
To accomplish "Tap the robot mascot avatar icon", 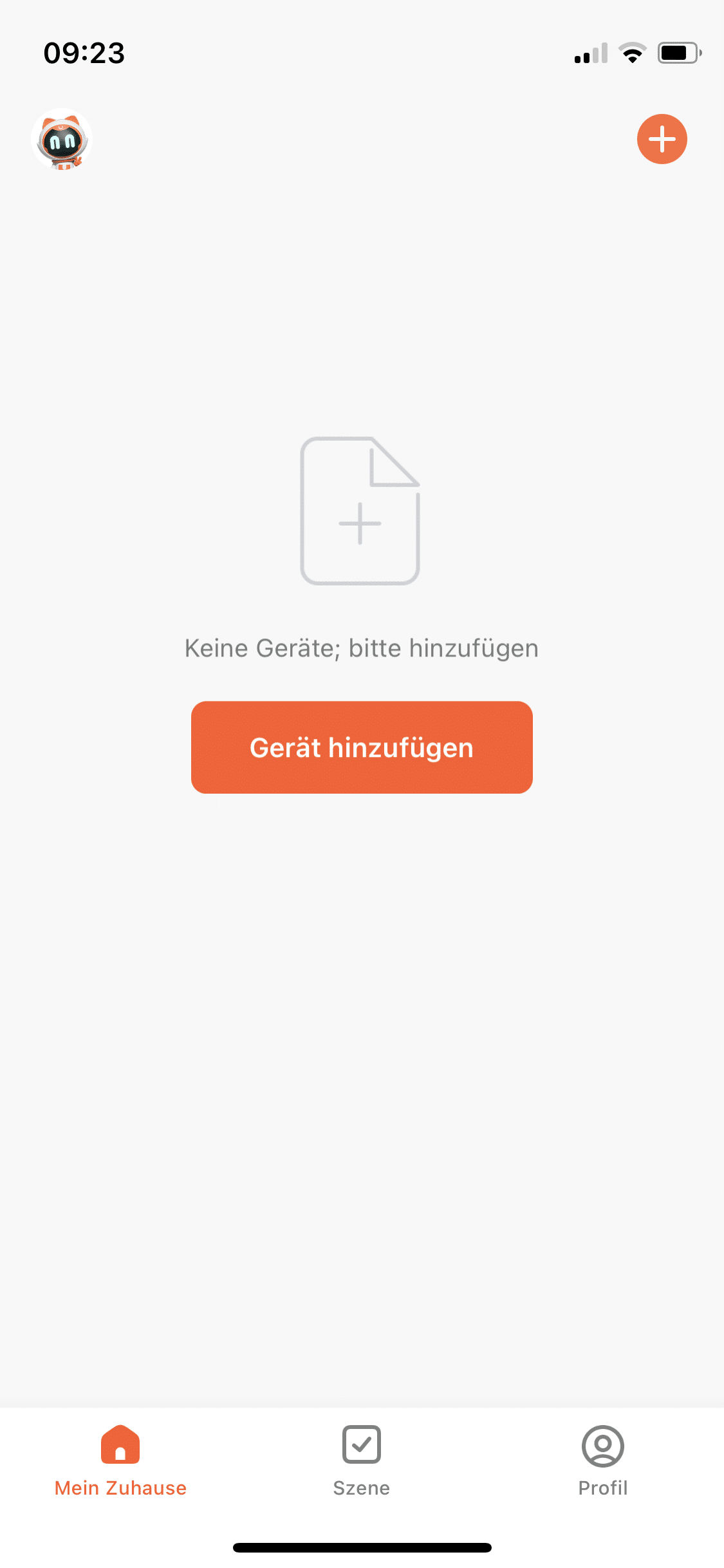I will coord(62,139).
